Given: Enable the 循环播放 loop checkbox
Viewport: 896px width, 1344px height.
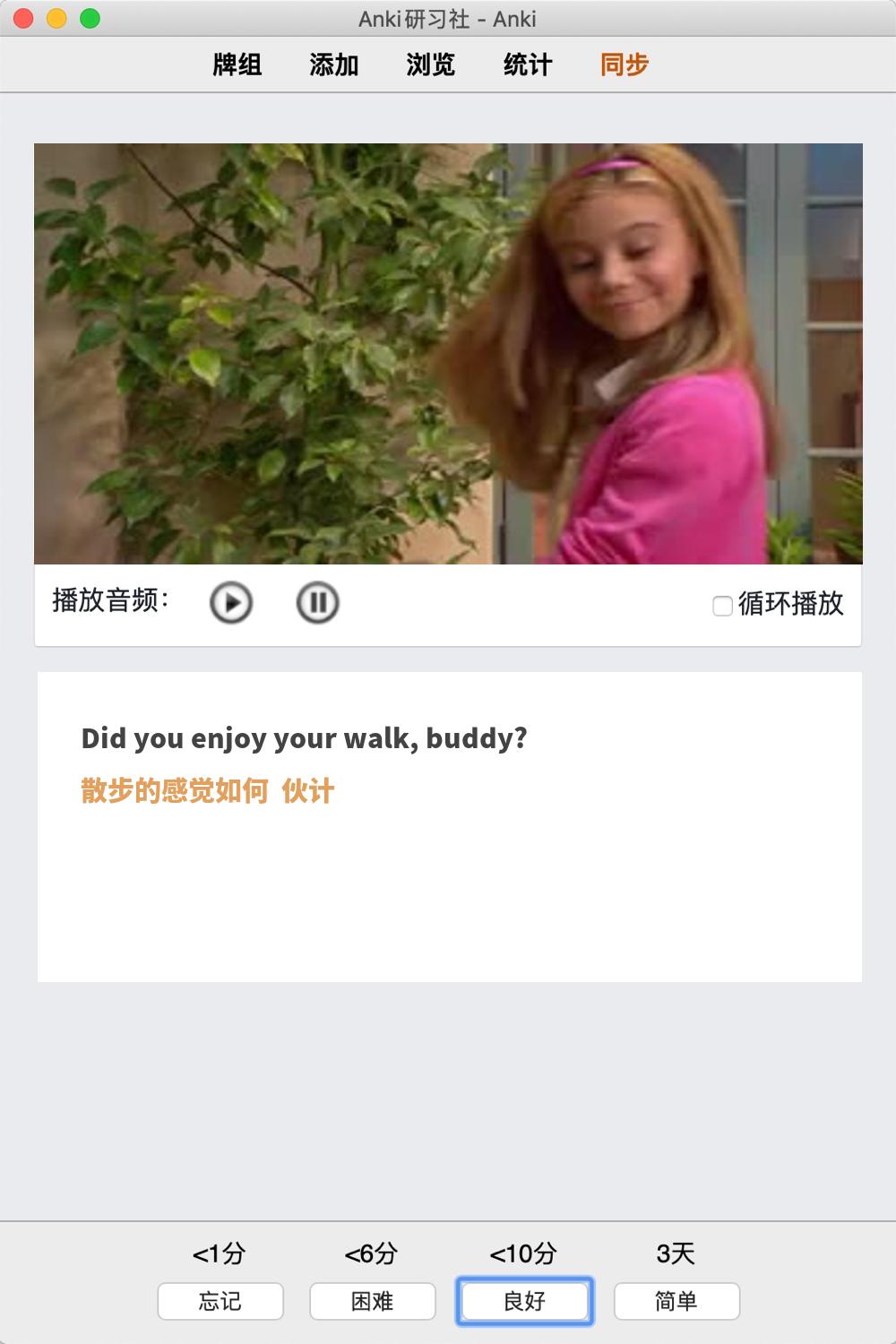Looking at the screenshot, I should [722, 607].
